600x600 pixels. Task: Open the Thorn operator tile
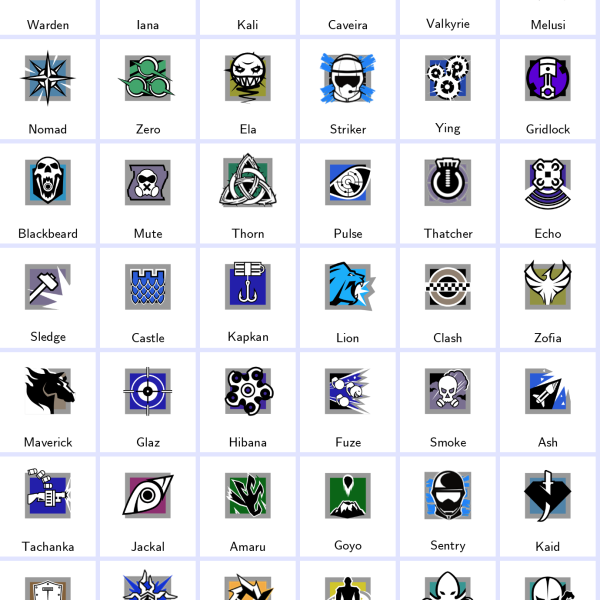248,184
